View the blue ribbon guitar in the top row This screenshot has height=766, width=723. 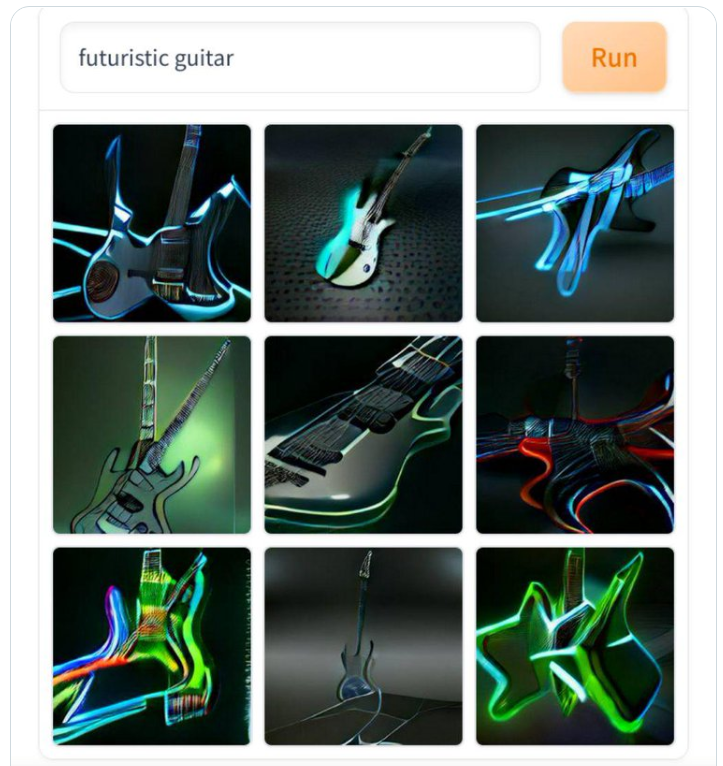click(575, 223)
